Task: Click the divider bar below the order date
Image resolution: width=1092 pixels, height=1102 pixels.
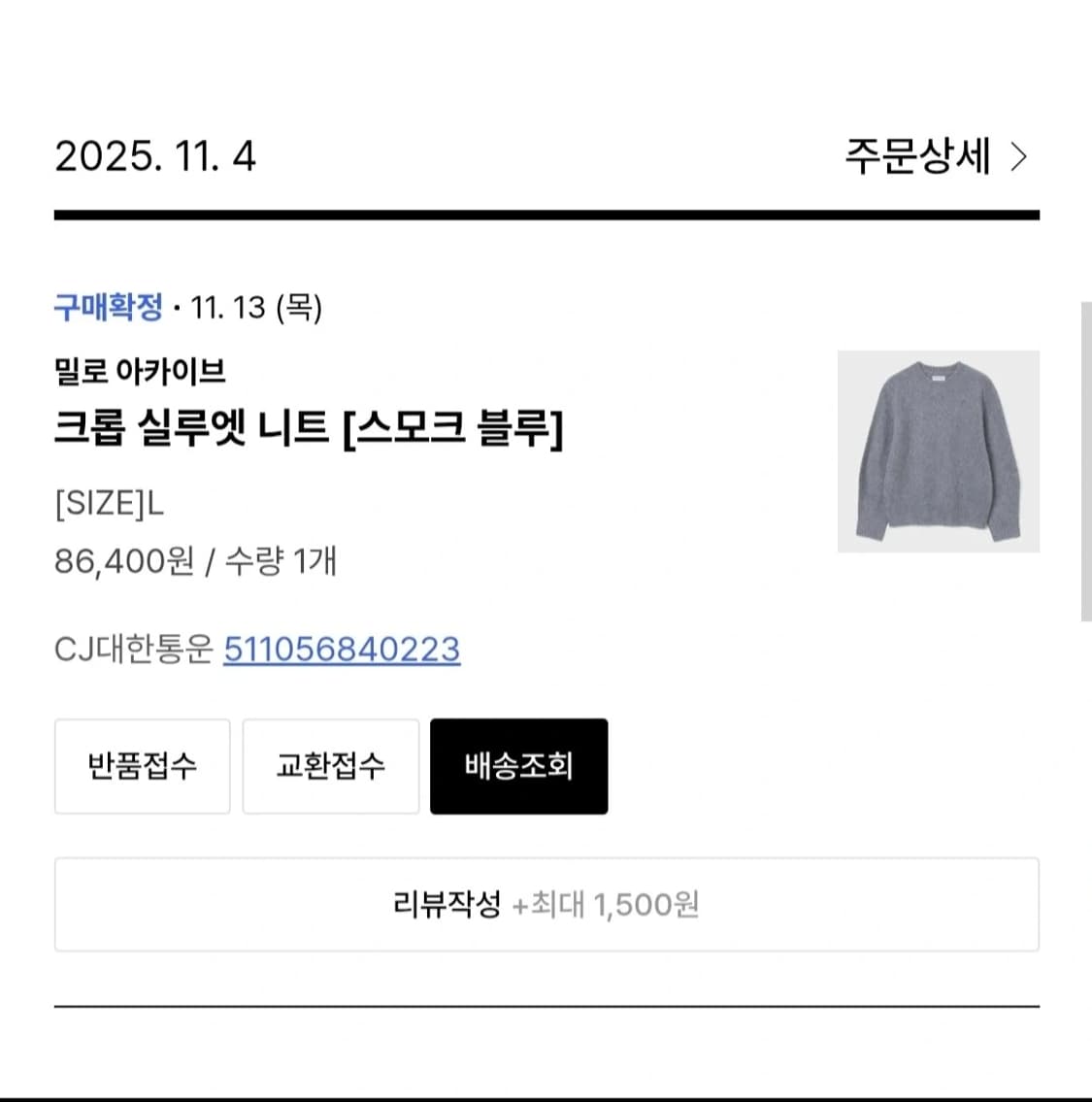Action: (x=546, y=210)
